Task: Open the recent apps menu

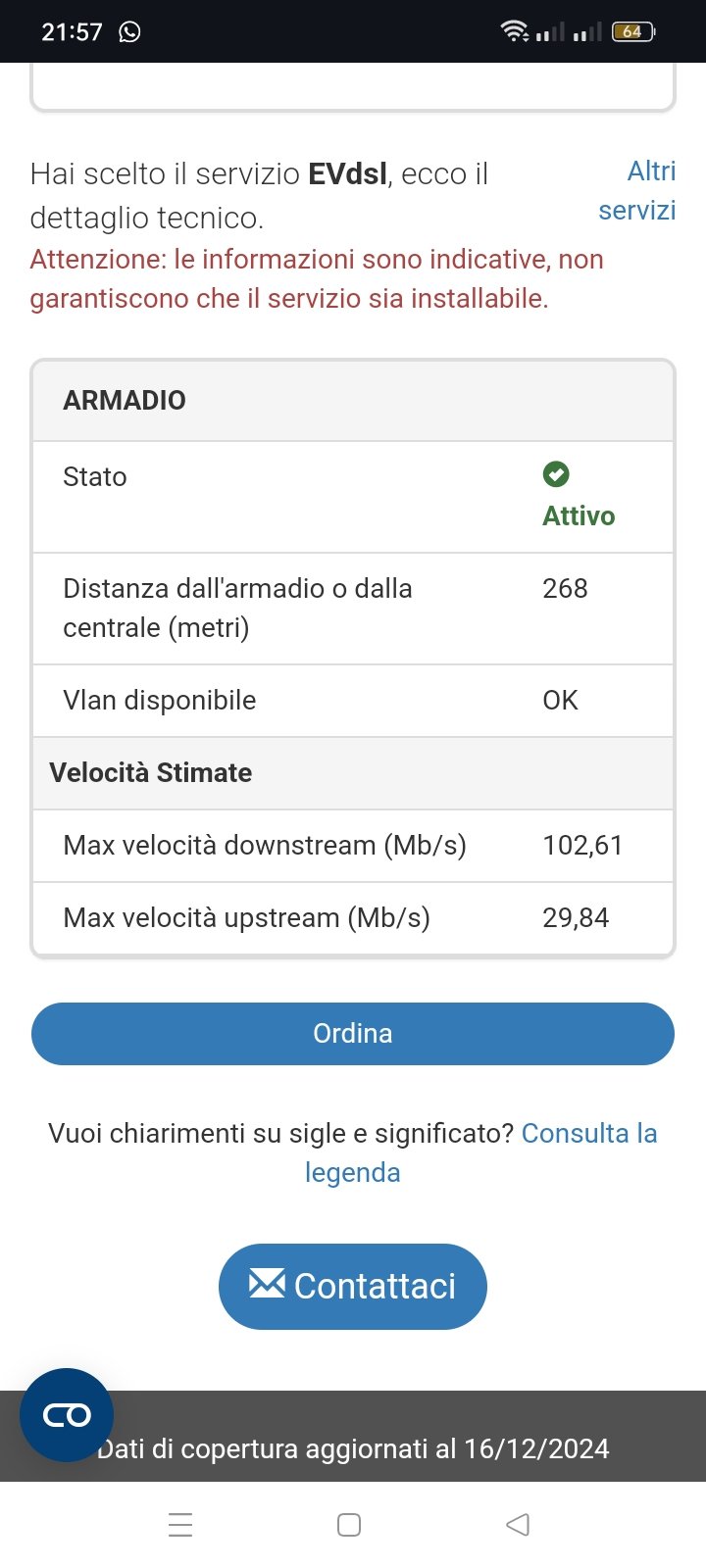Action: coord(180,1525)
